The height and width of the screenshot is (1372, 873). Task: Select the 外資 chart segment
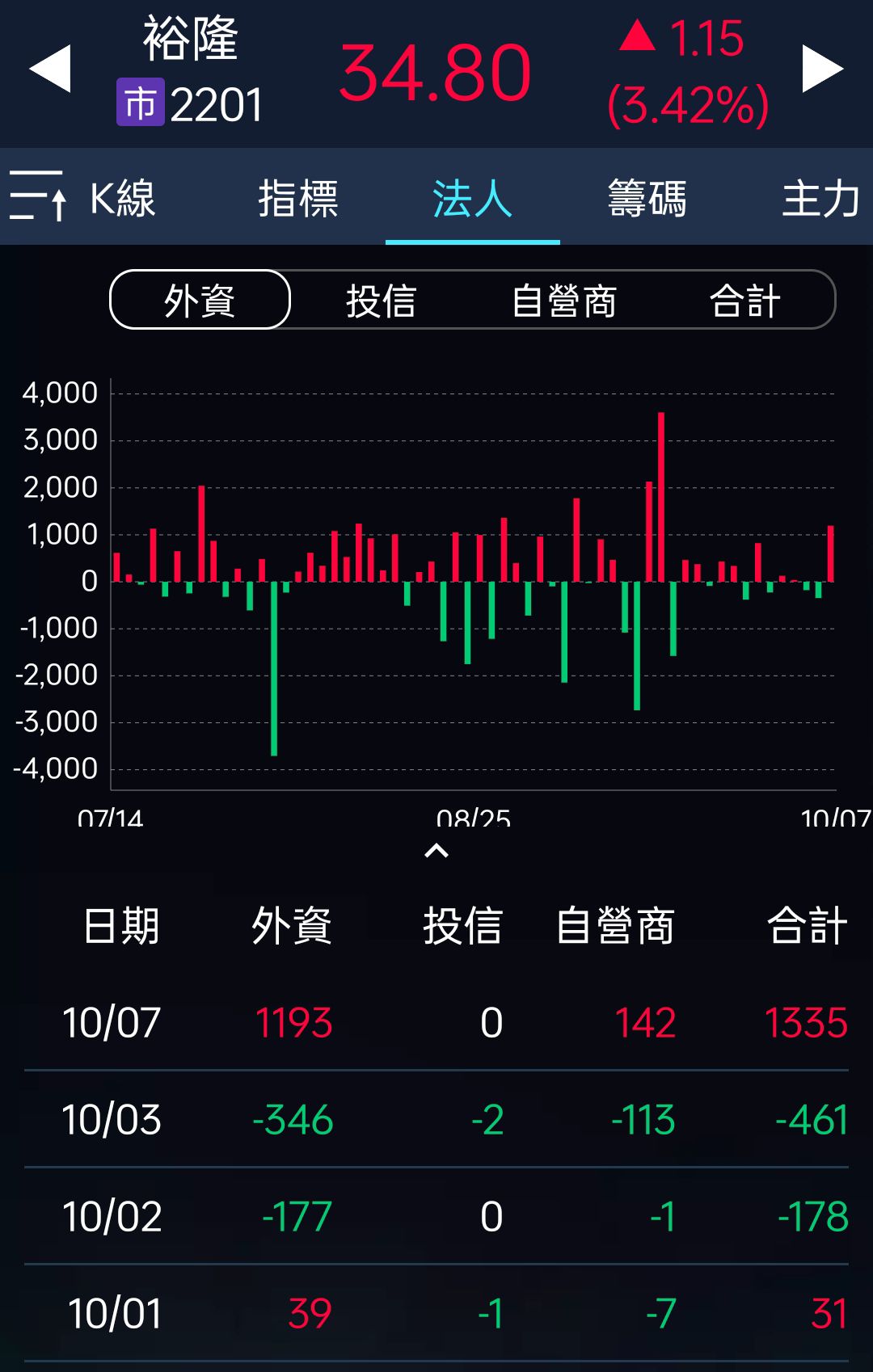(200, 301)
